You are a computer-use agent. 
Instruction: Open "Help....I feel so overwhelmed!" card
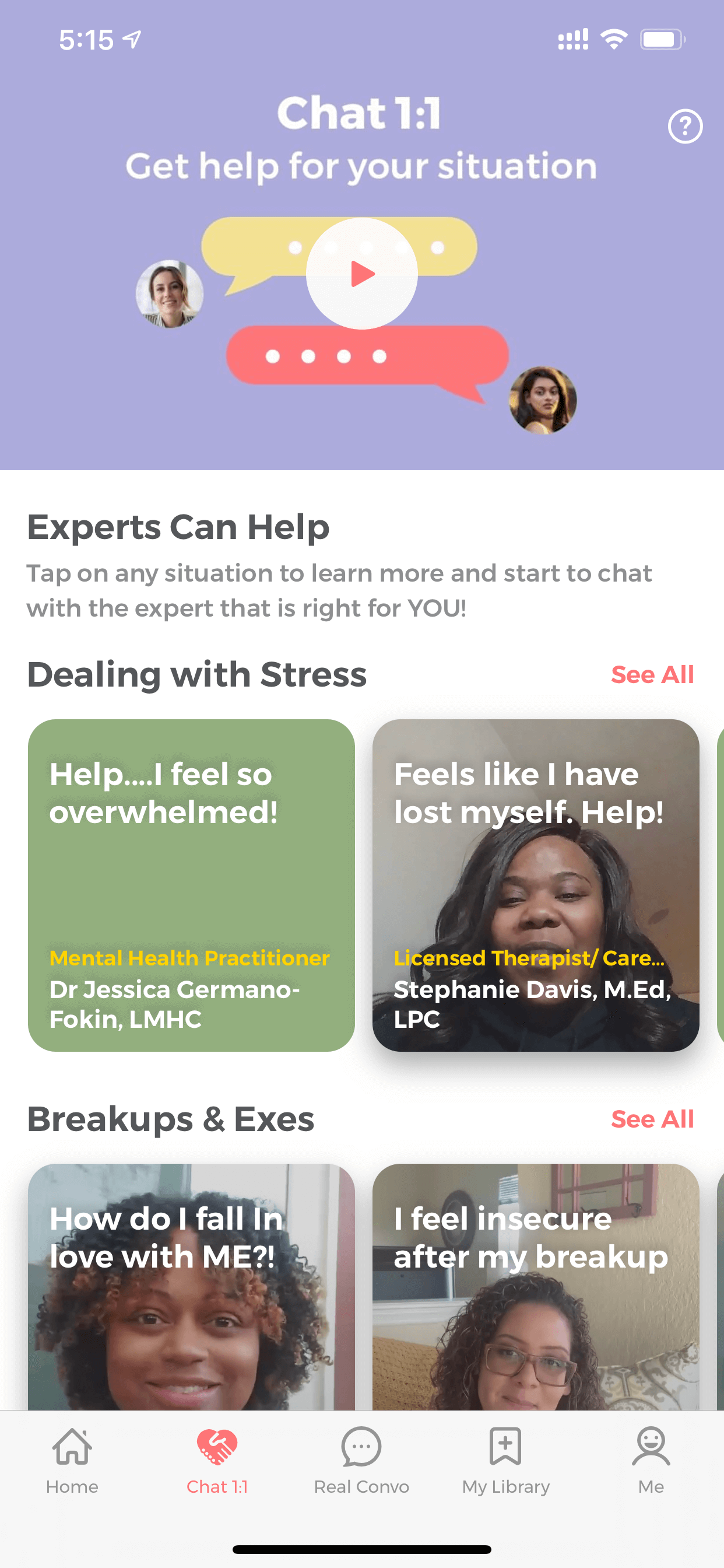(191, 885)
